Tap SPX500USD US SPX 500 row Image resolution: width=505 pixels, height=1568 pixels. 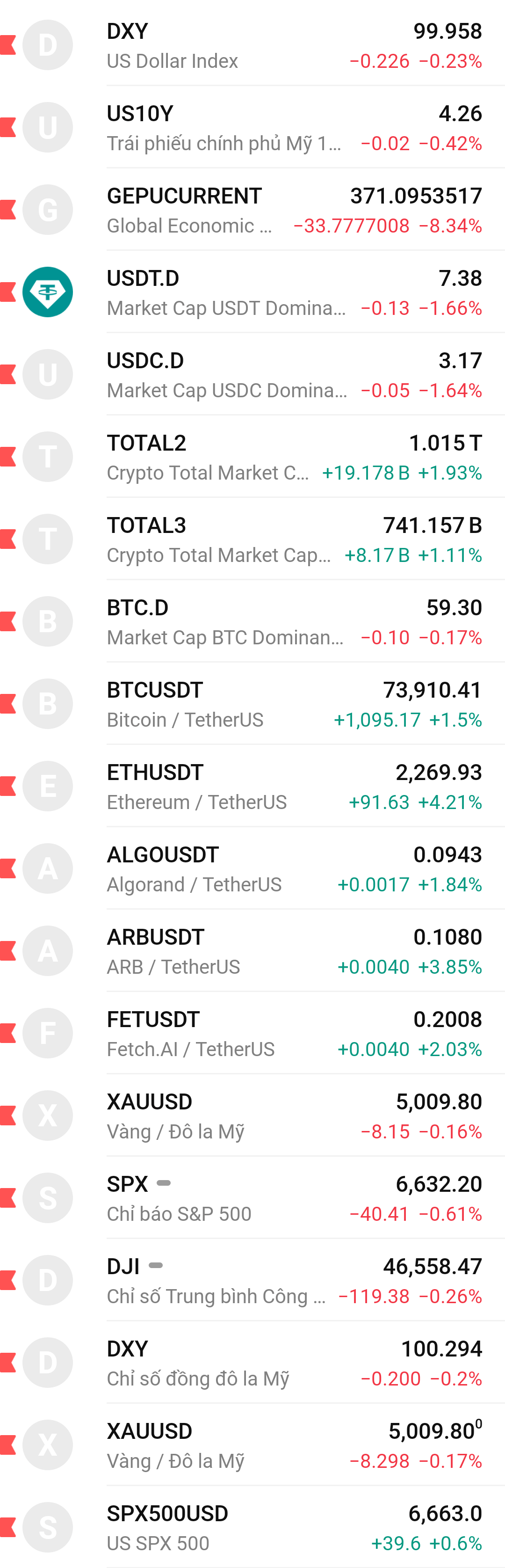[x=252, y=1527]
